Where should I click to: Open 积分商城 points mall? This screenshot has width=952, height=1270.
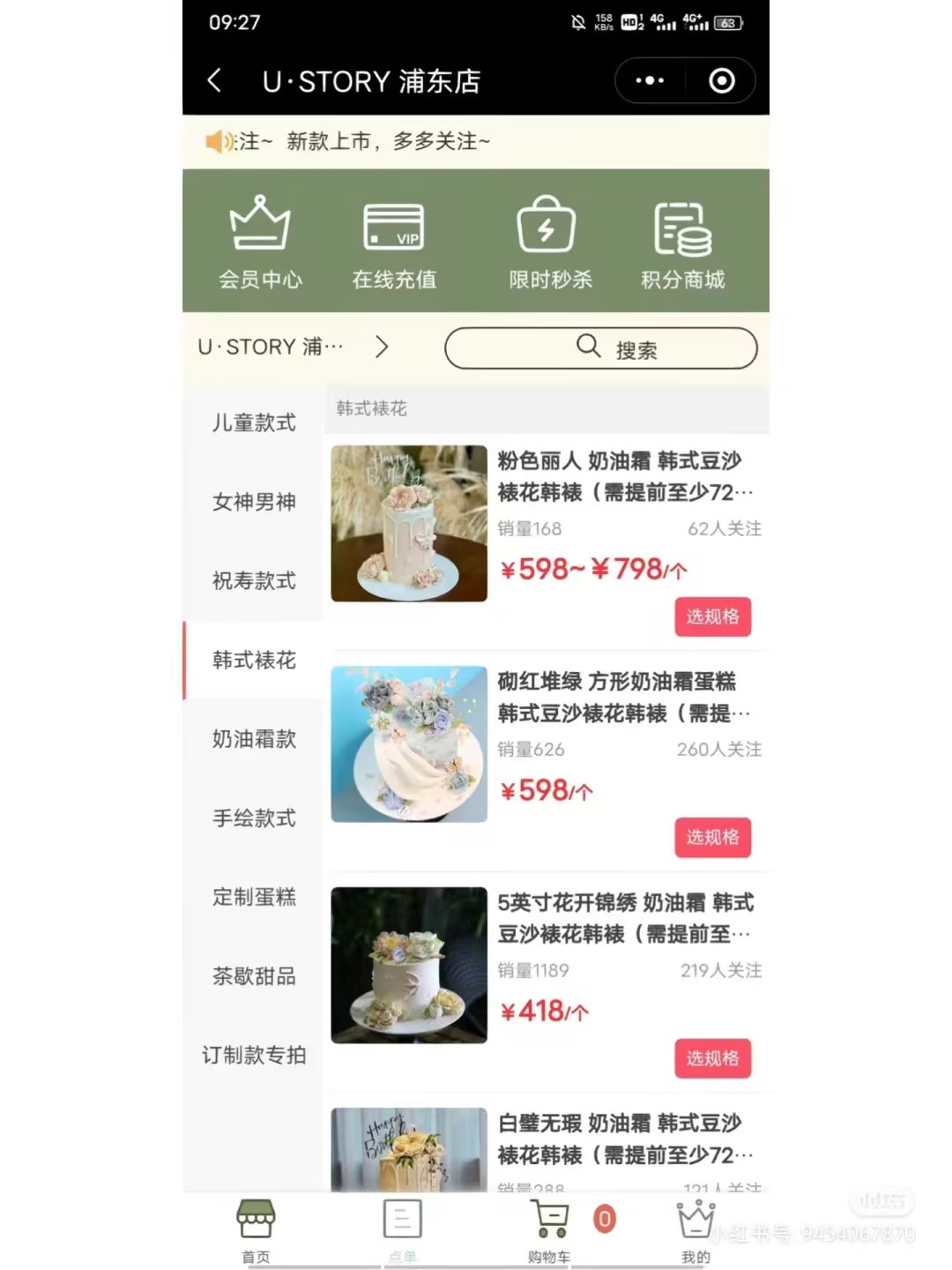click(682, 243)
